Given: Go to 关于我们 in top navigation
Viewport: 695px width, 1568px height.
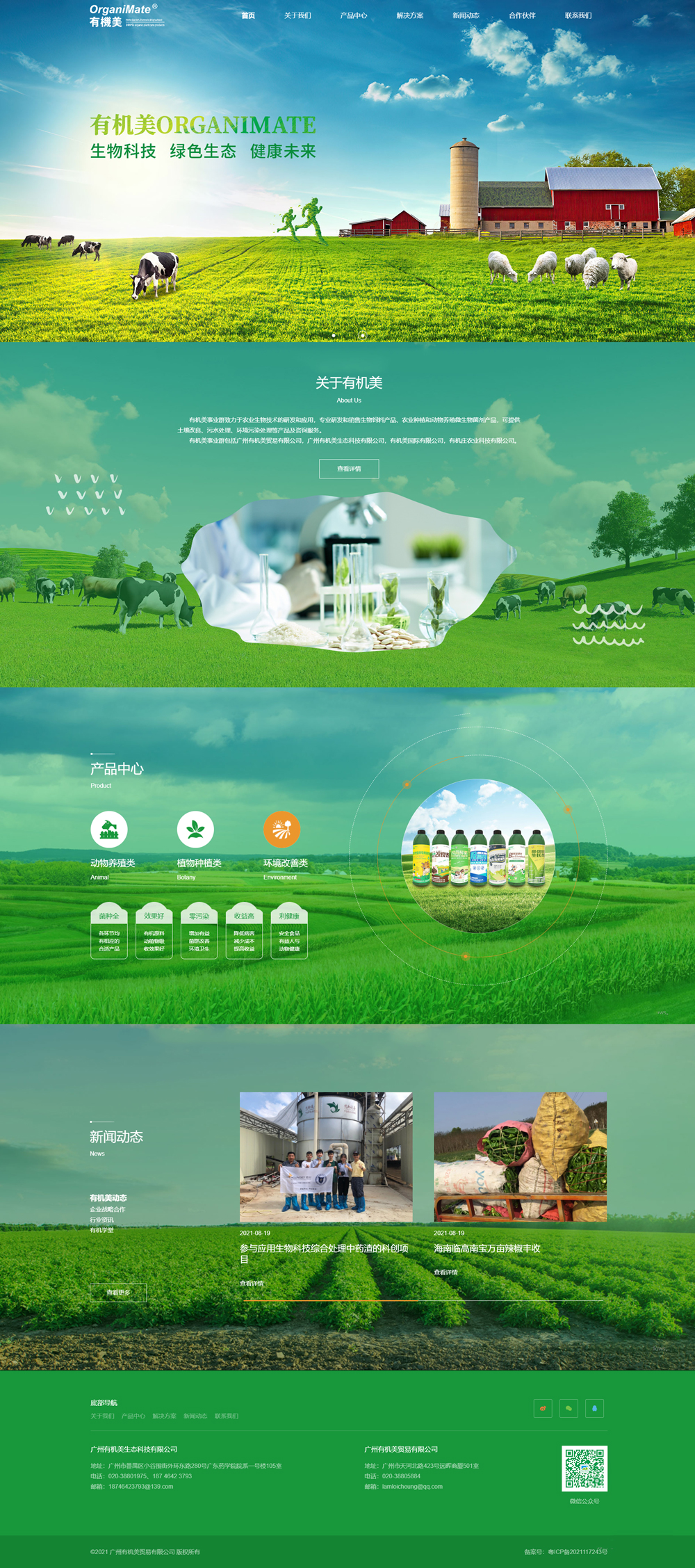Looking at the screenshot, I should pos(297,15).
